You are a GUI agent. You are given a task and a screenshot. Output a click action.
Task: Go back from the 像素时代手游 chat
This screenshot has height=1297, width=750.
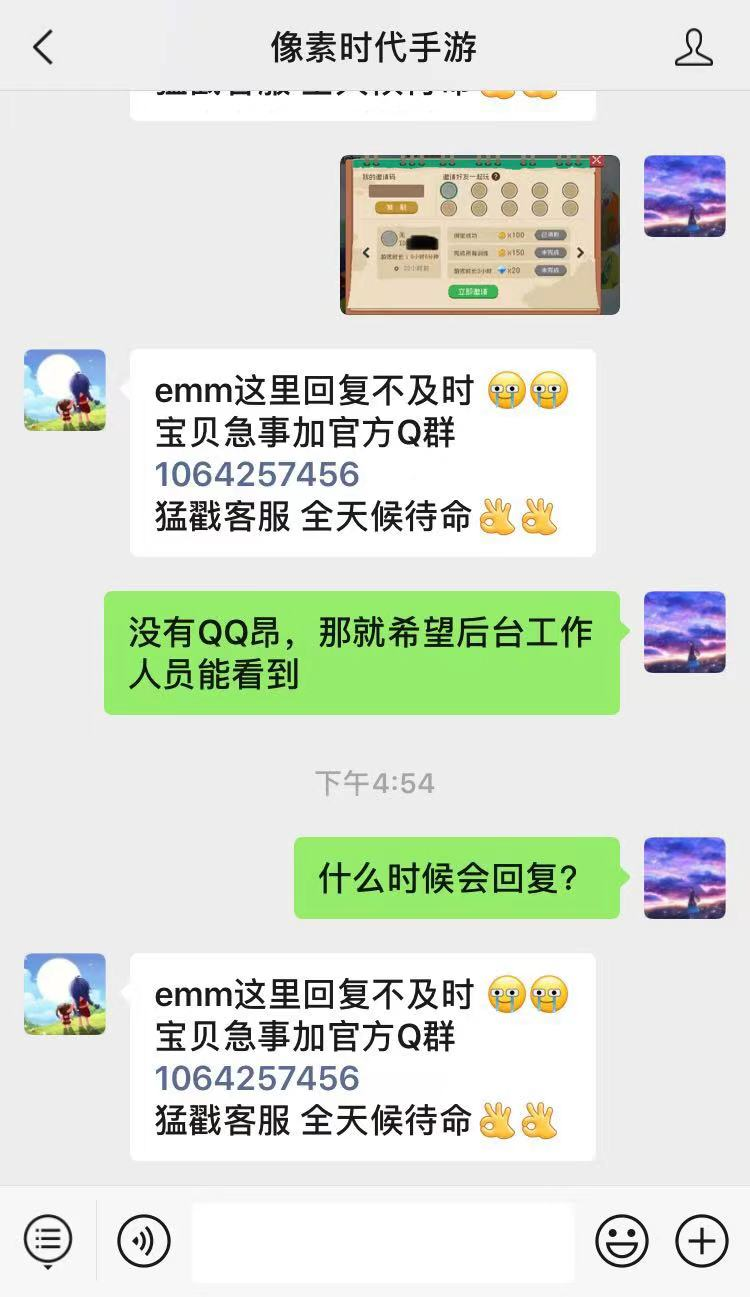click(x=43, y=47)
